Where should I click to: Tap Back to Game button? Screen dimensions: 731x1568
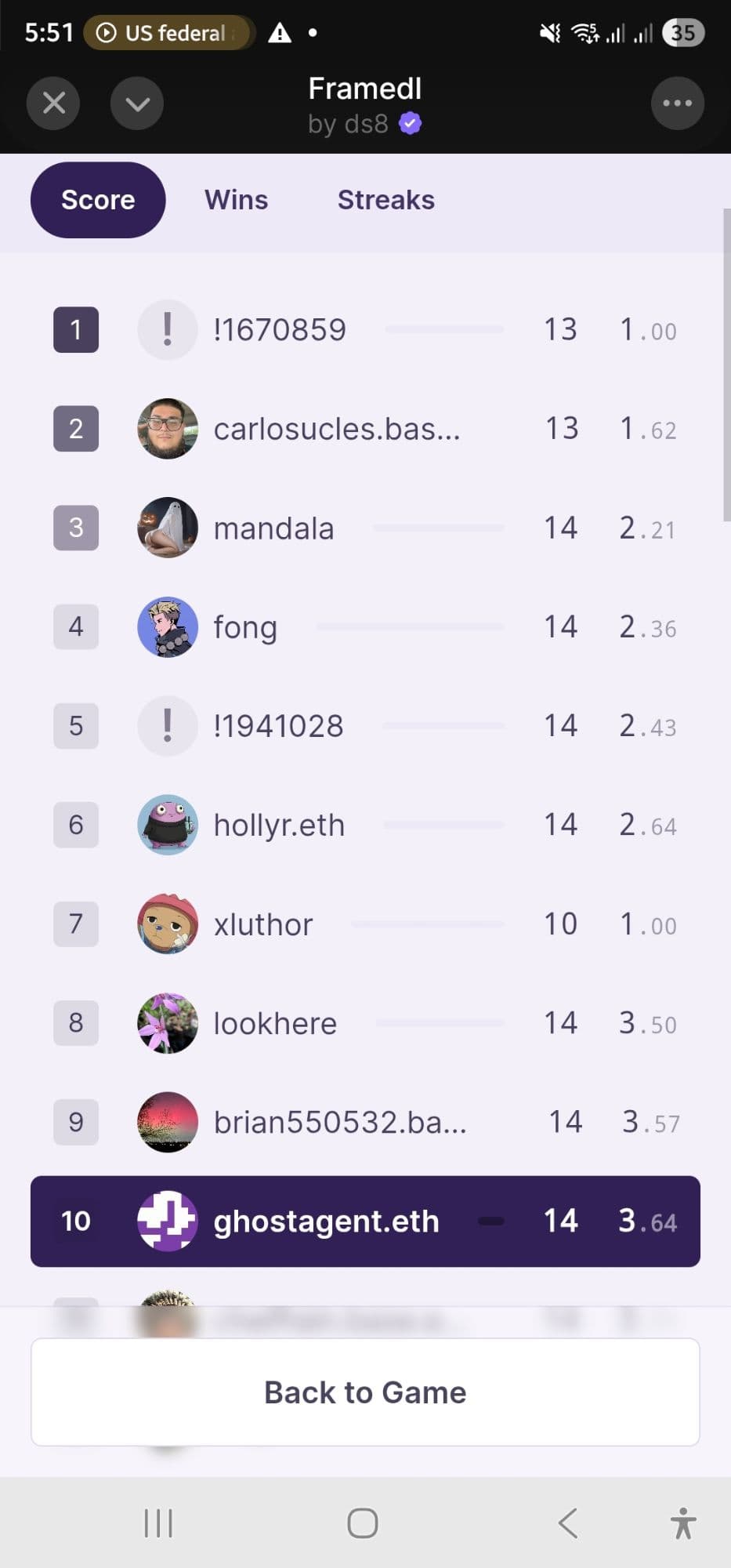click(x=365, y=1392)
